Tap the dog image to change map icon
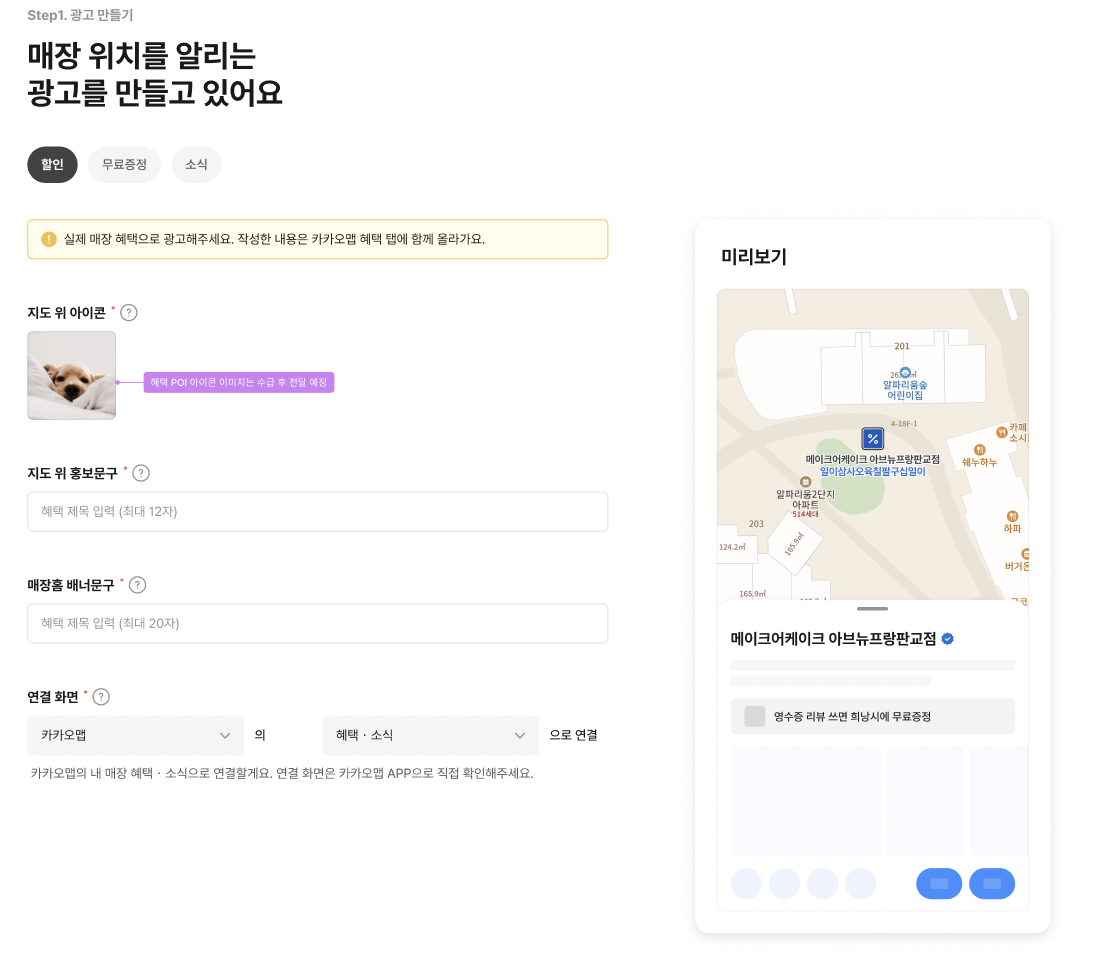 click(x=72, y=376)
